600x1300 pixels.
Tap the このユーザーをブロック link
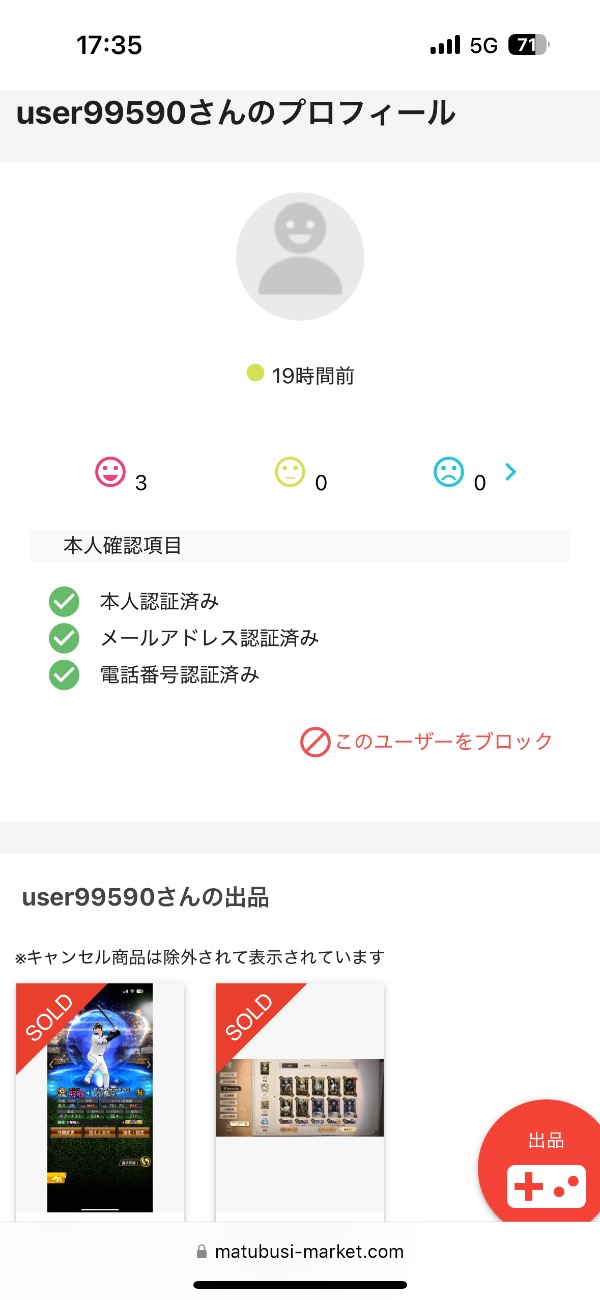coord(427,742)
